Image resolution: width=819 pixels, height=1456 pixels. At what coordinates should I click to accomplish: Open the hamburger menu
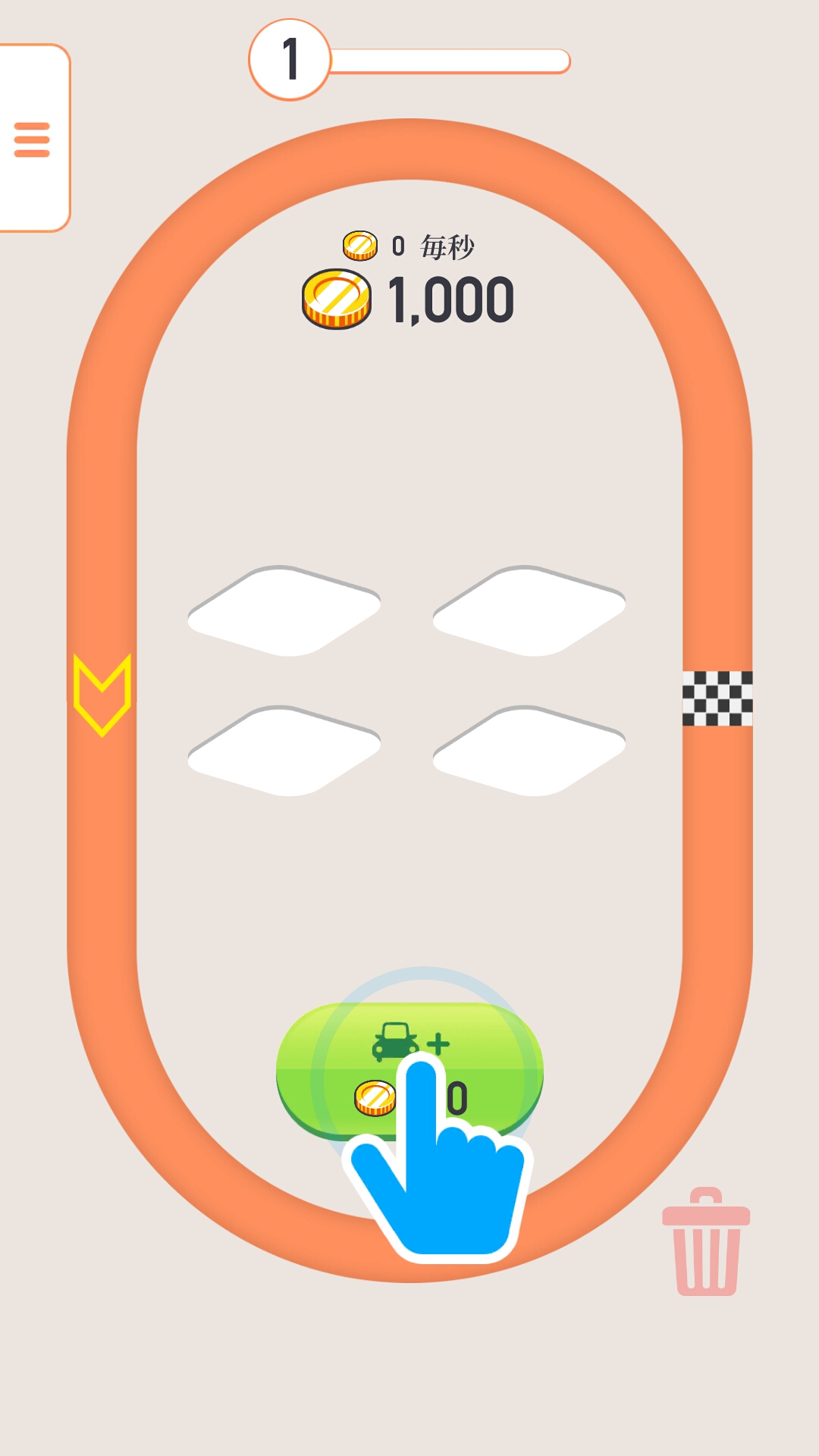(x=32, y=140)
